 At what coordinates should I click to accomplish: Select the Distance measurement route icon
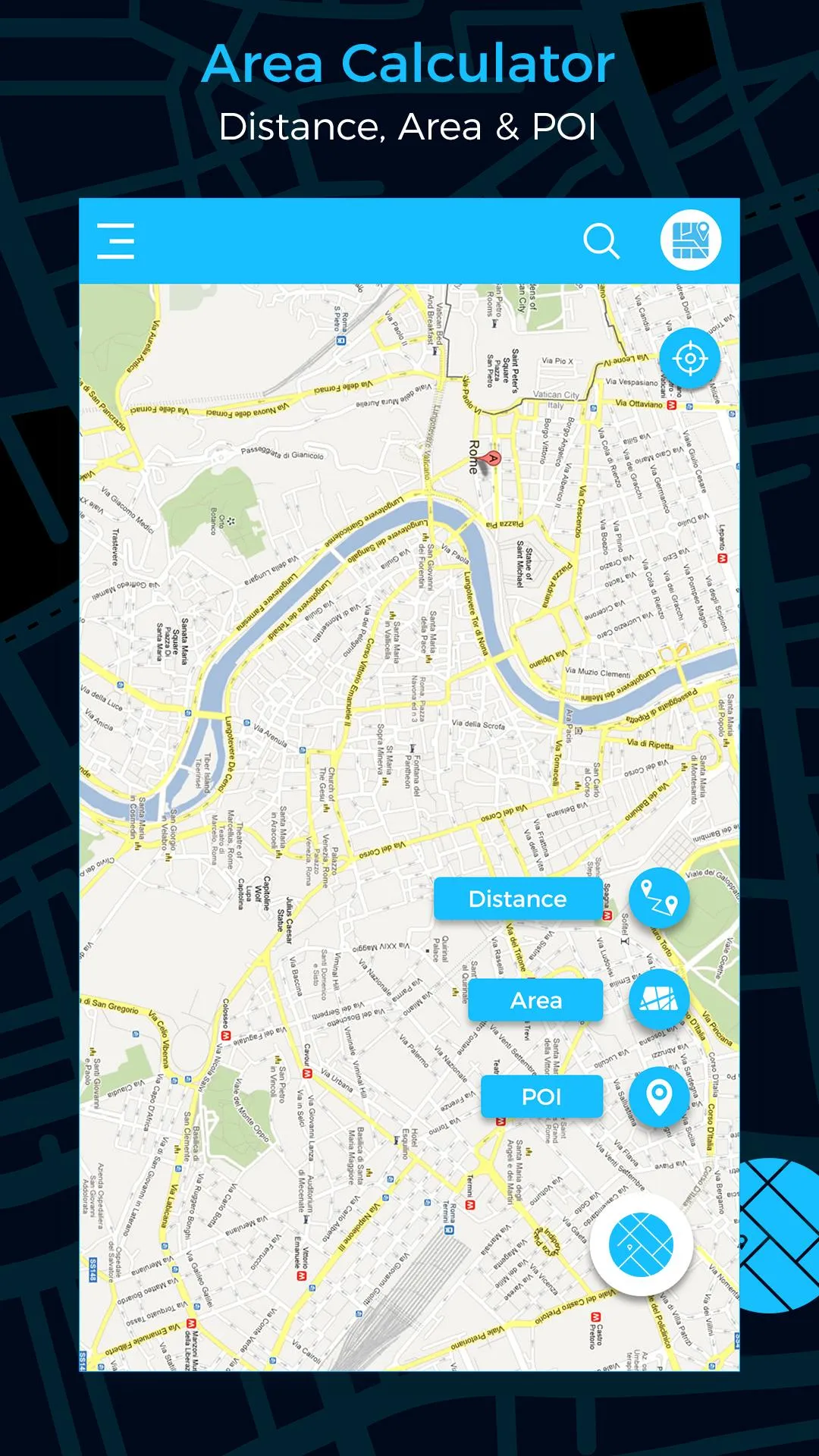657,899
